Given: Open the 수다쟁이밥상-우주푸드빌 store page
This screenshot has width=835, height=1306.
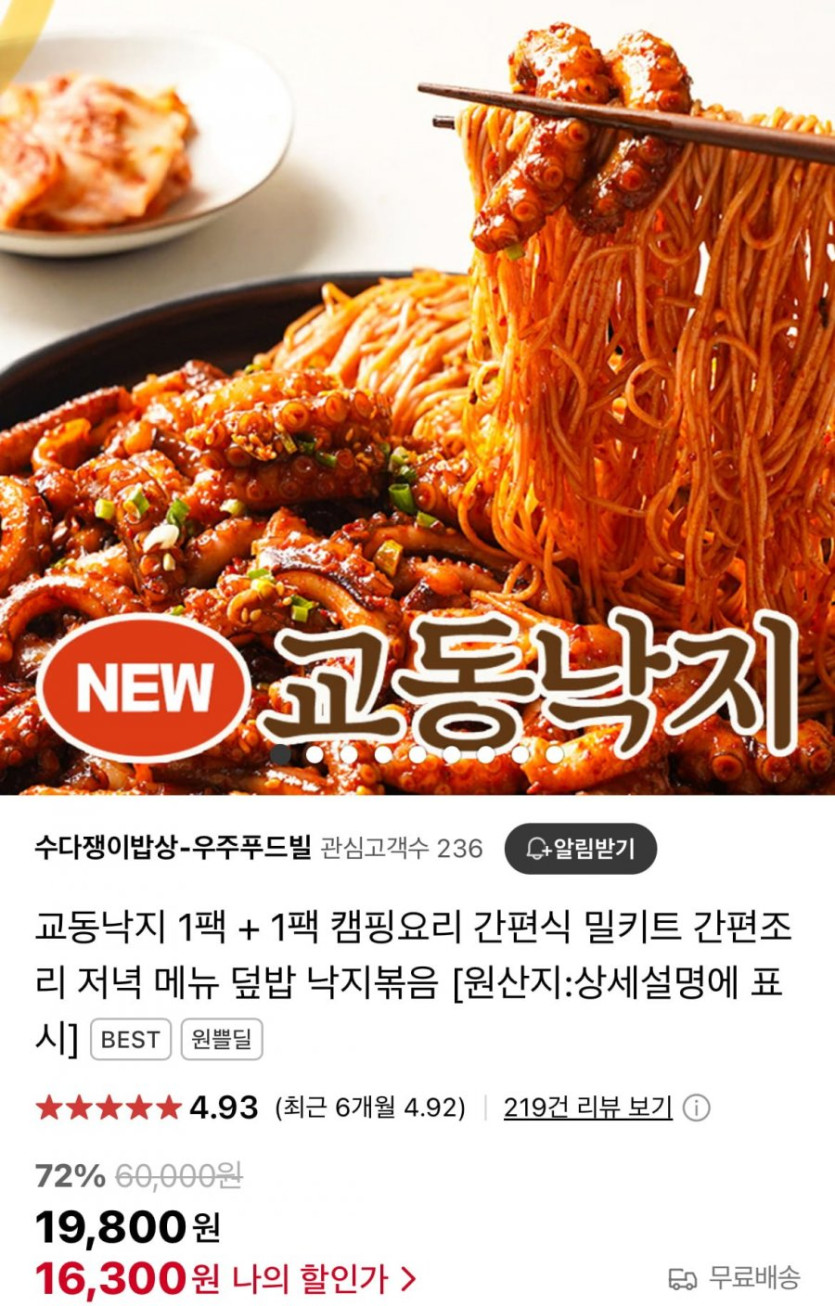Looking at the screenshot, I should tap(173, 849).
